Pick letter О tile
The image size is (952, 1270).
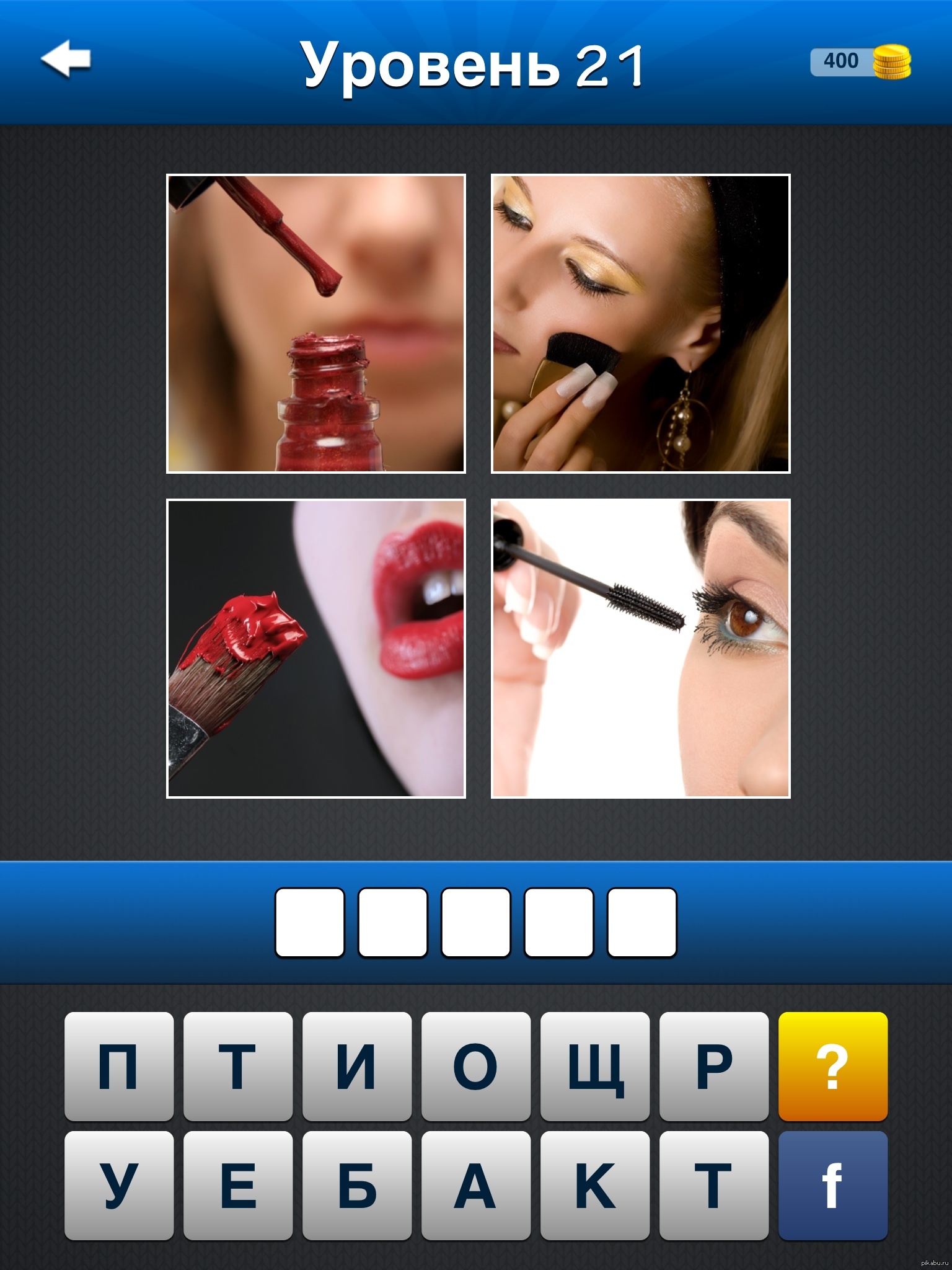(x=475, y=1066)
